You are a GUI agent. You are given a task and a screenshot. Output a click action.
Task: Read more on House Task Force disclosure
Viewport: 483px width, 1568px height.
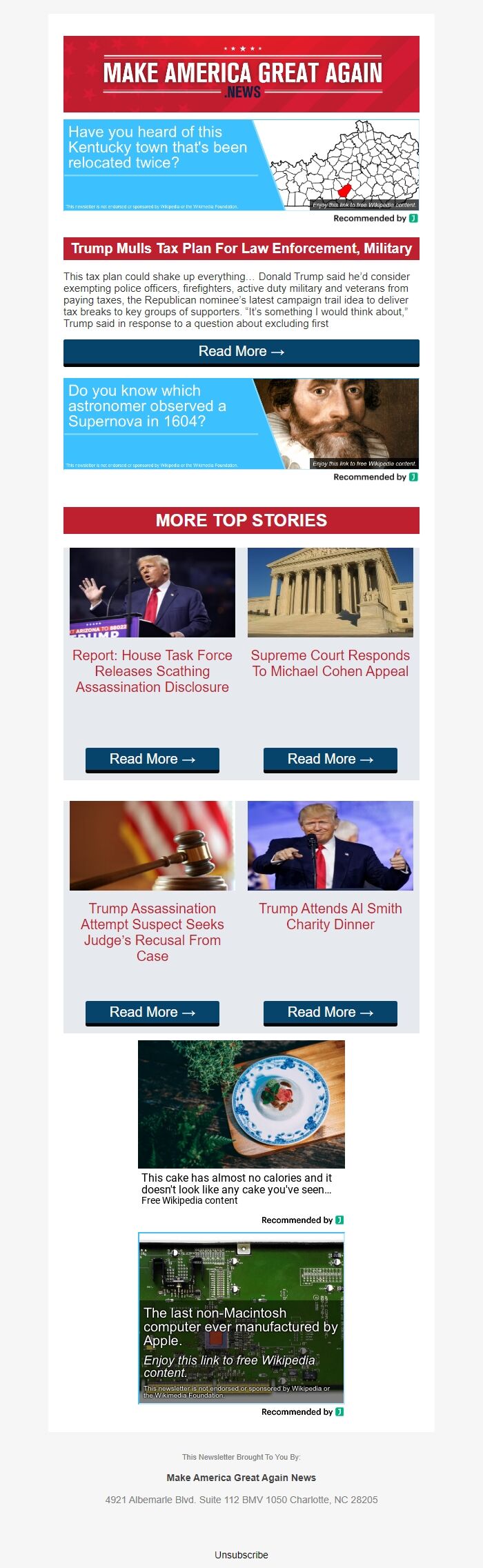click(152, 760)
